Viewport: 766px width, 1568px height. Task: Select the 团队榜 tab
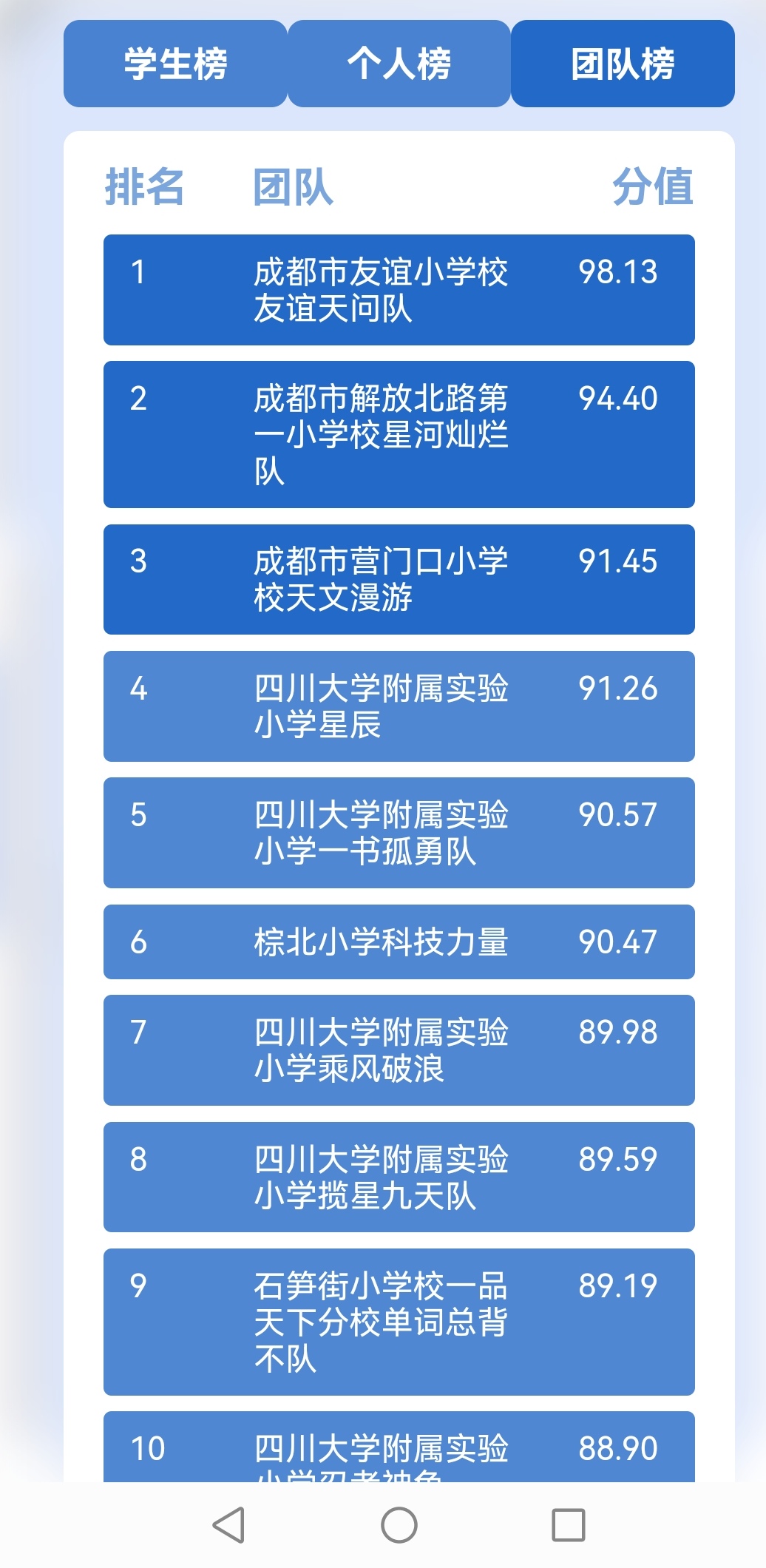coord(623,64)
